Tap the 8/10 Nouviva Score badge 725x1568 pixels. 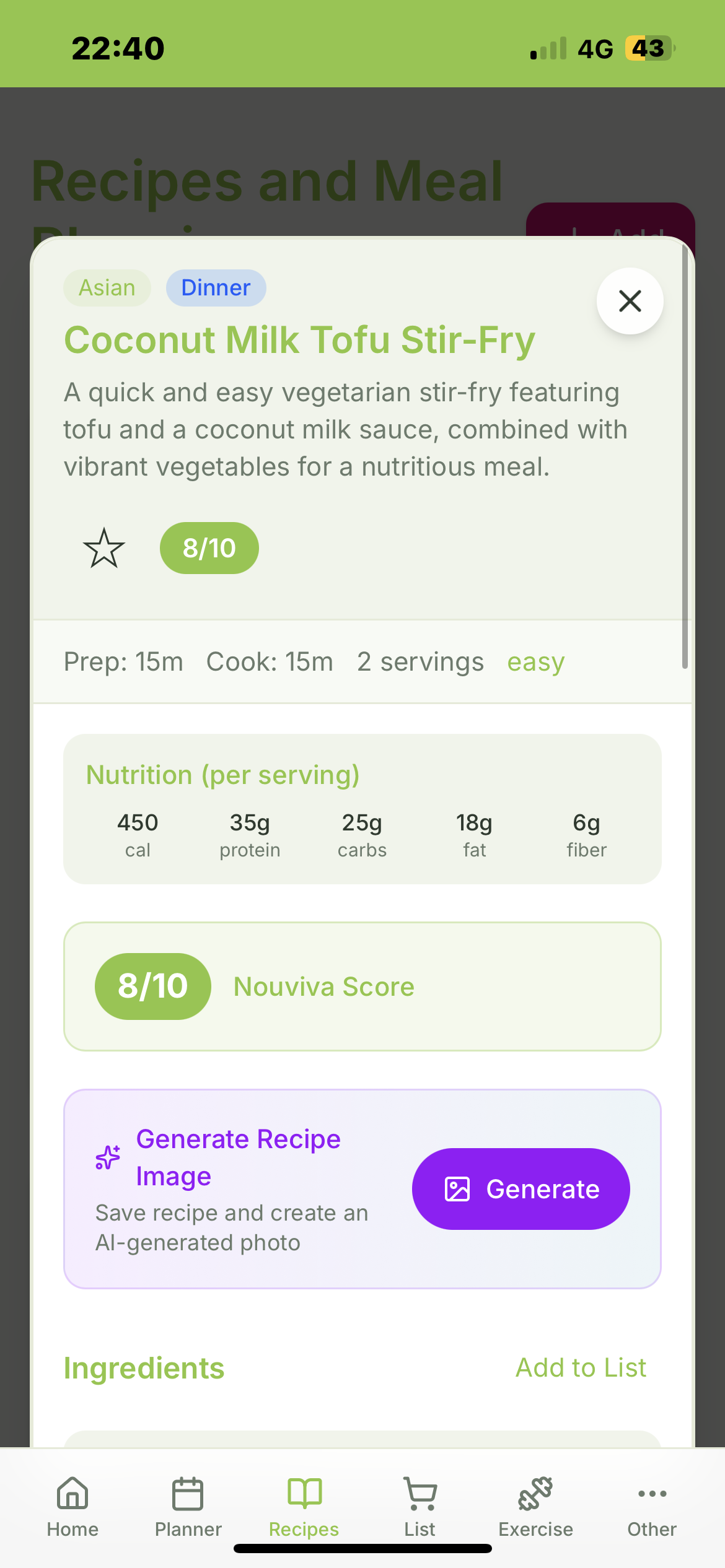(x=152, y=986)
